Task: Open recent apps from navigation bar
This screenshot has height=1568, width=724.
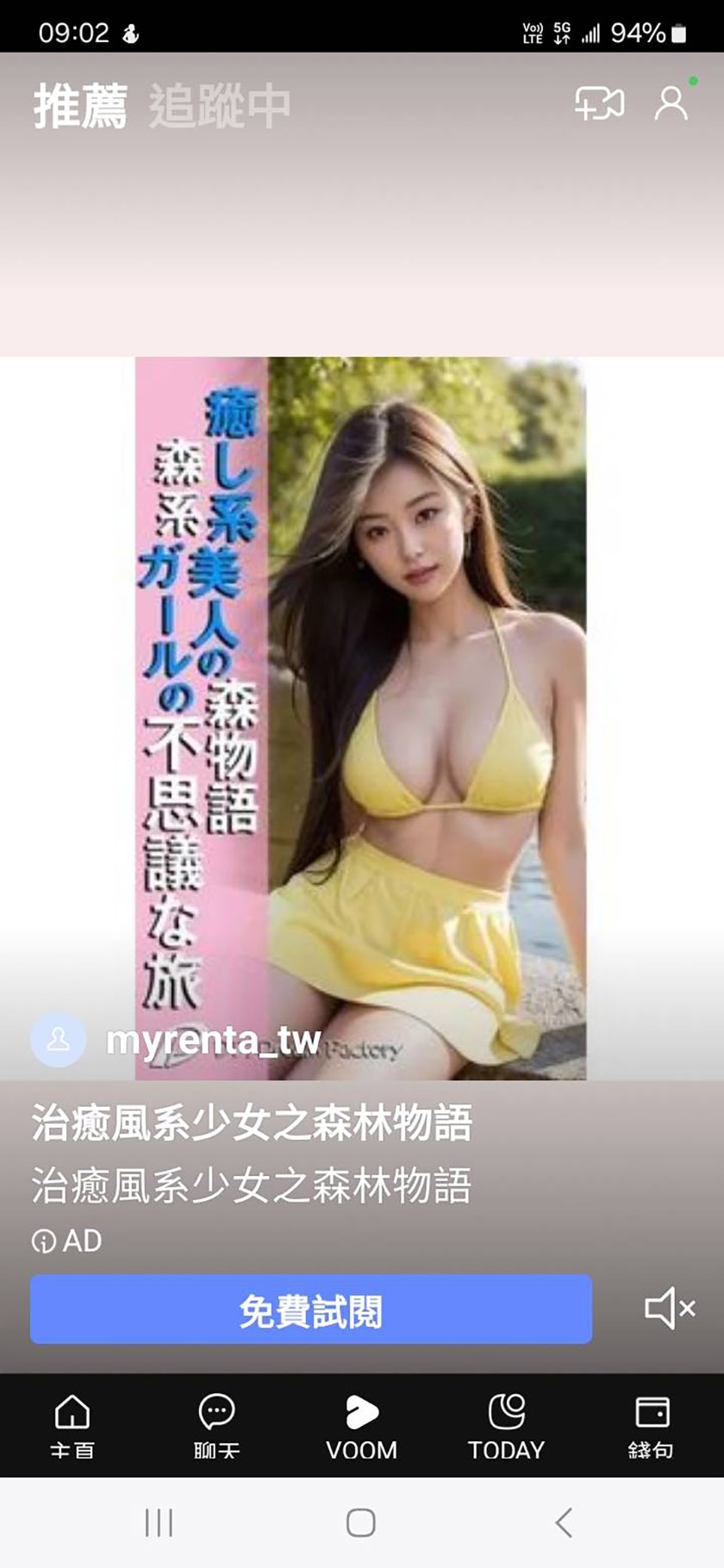Action: (159, 1522)
